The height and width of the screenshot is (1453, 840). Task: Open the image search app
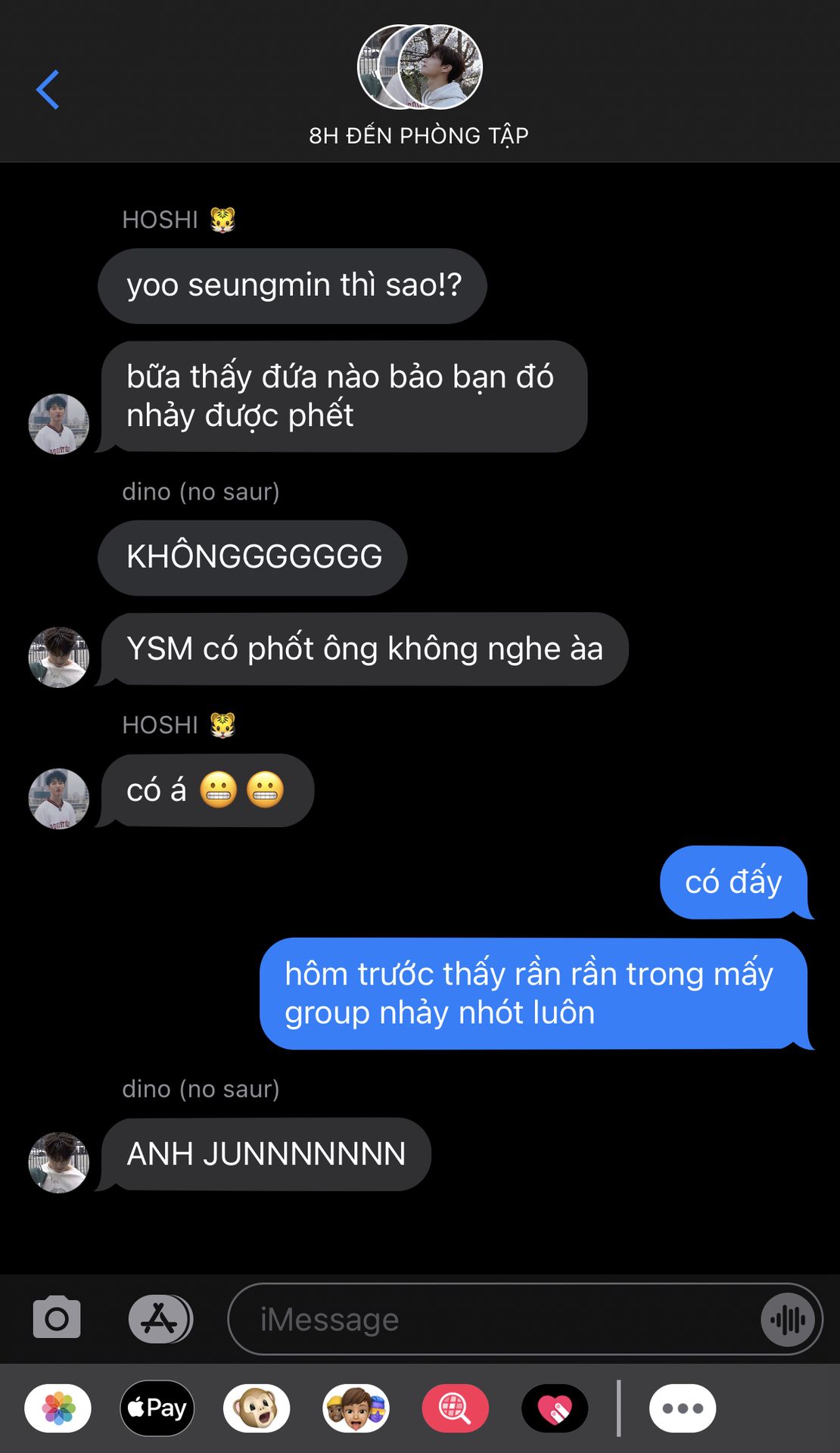point(456,1408)
